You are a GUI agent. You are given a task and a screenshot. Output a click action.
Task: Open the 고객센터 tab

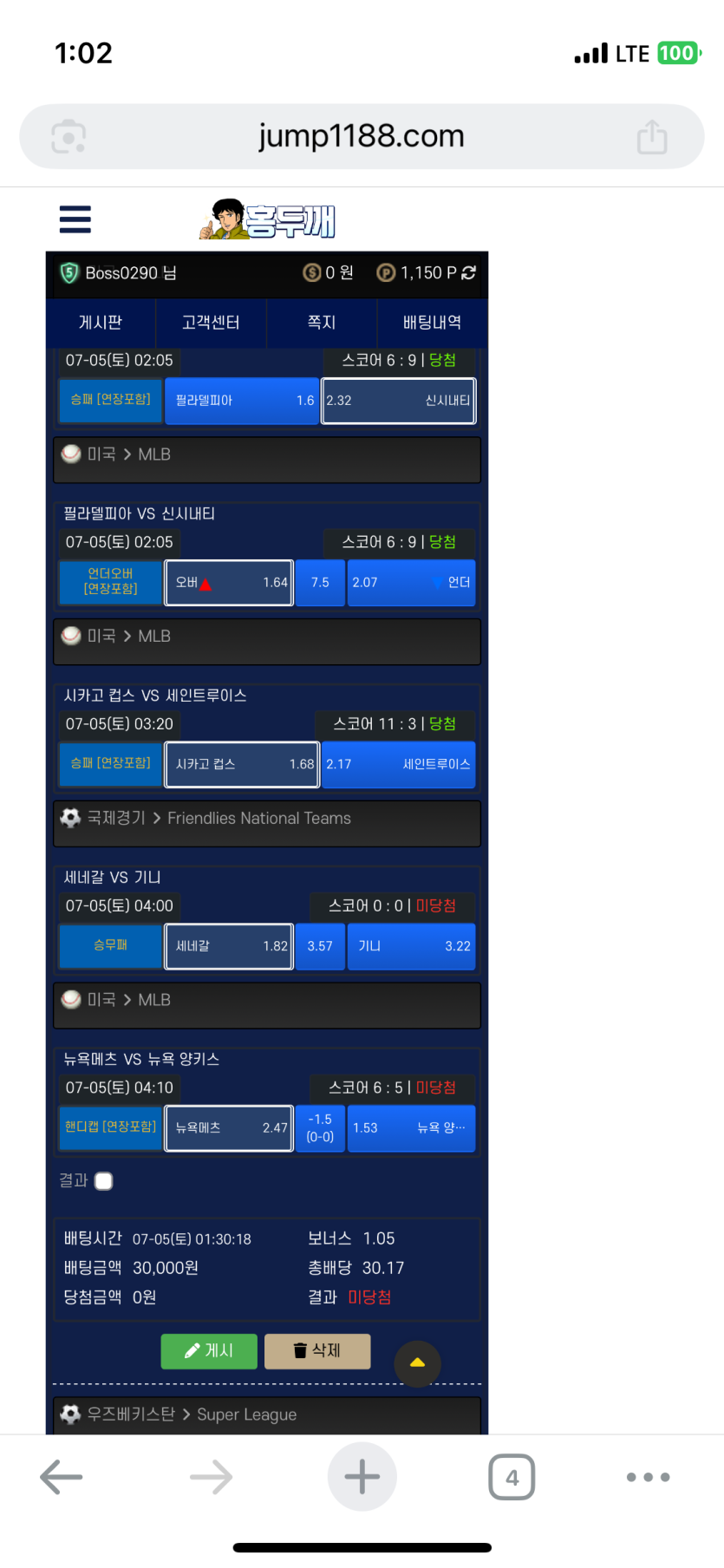[x=211, y=323]
